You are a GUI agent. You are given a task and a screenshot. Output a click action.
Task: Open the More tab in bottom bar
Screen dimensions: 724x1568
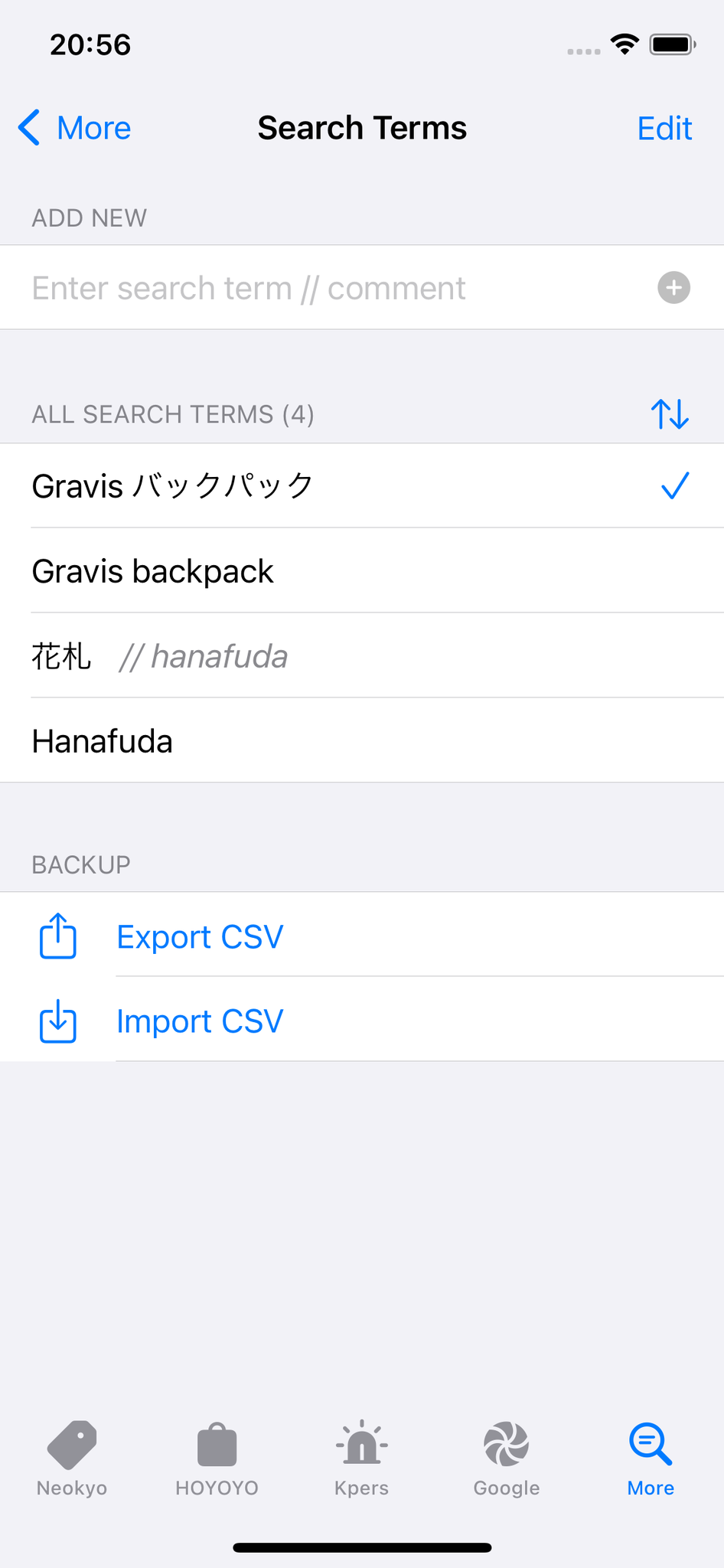coord(651,1459)
